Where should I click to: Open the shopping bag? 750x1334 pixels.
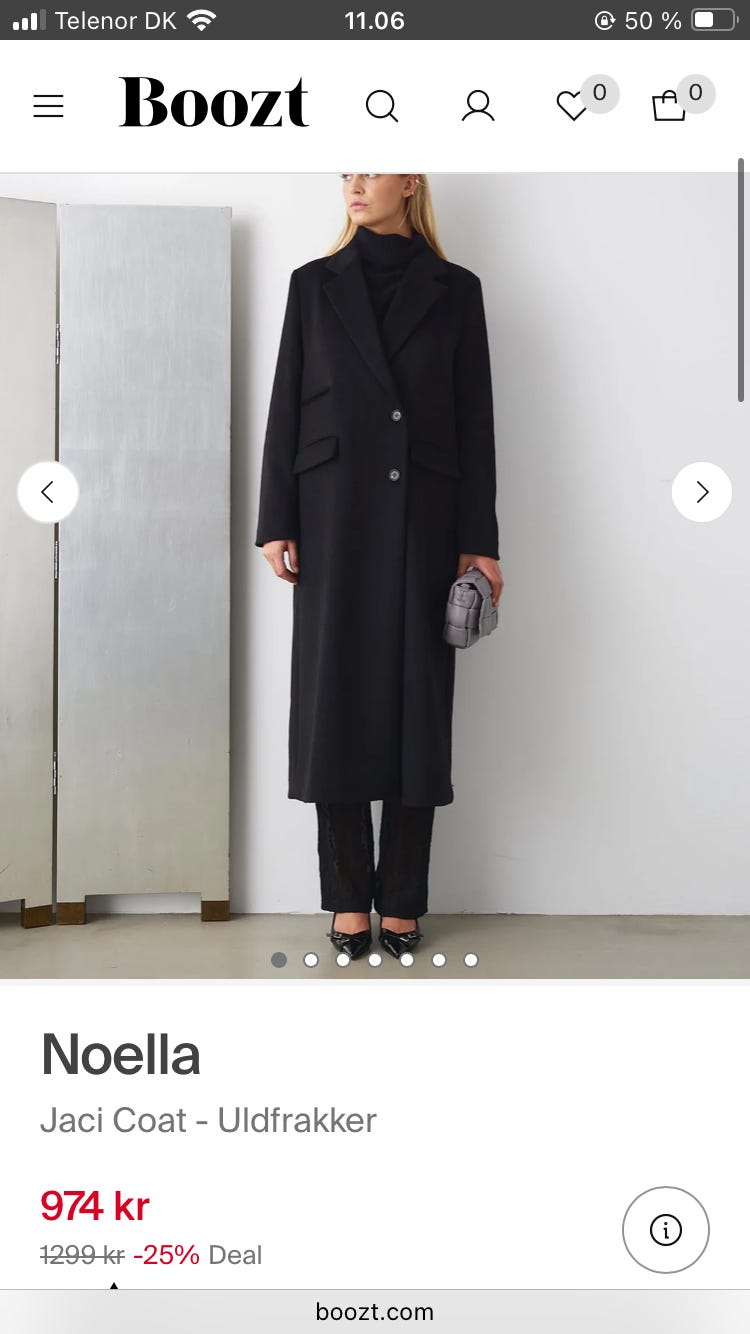point(668,105)
